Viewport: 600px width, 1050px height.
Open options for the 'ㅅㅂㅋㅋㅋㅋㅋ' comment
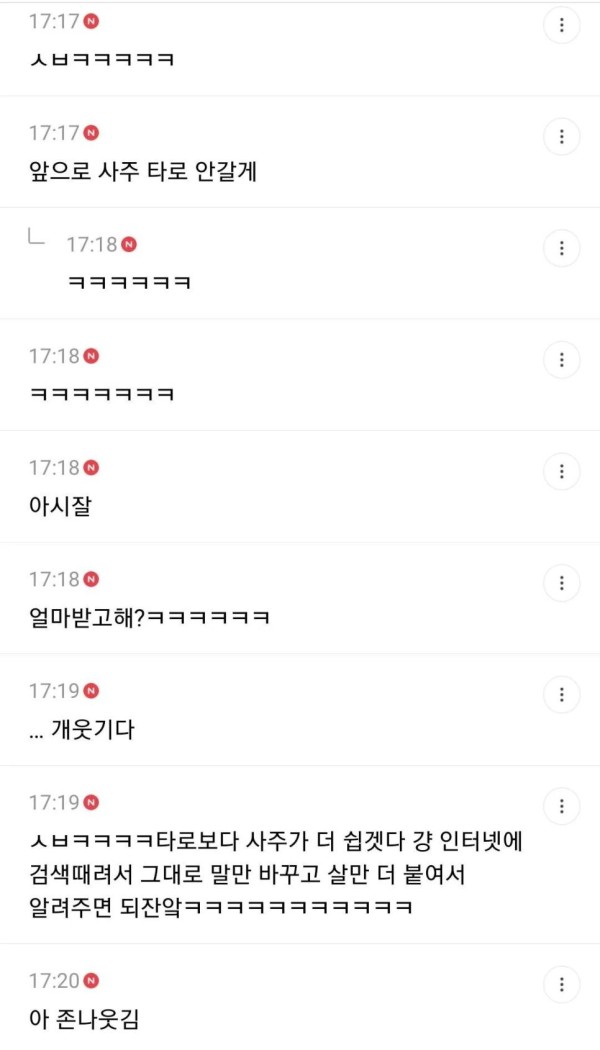562,25
